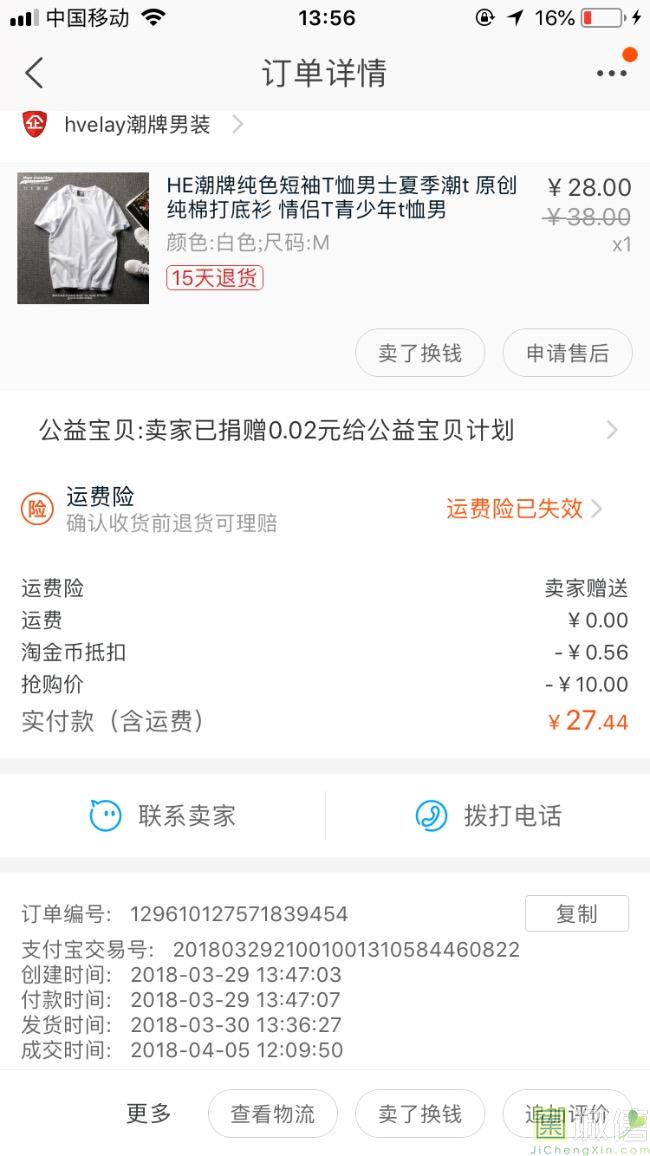The image size is (650, 1156).
Task: Tap 联系卖家 to message seller
Action: click(x=163, y=816)
